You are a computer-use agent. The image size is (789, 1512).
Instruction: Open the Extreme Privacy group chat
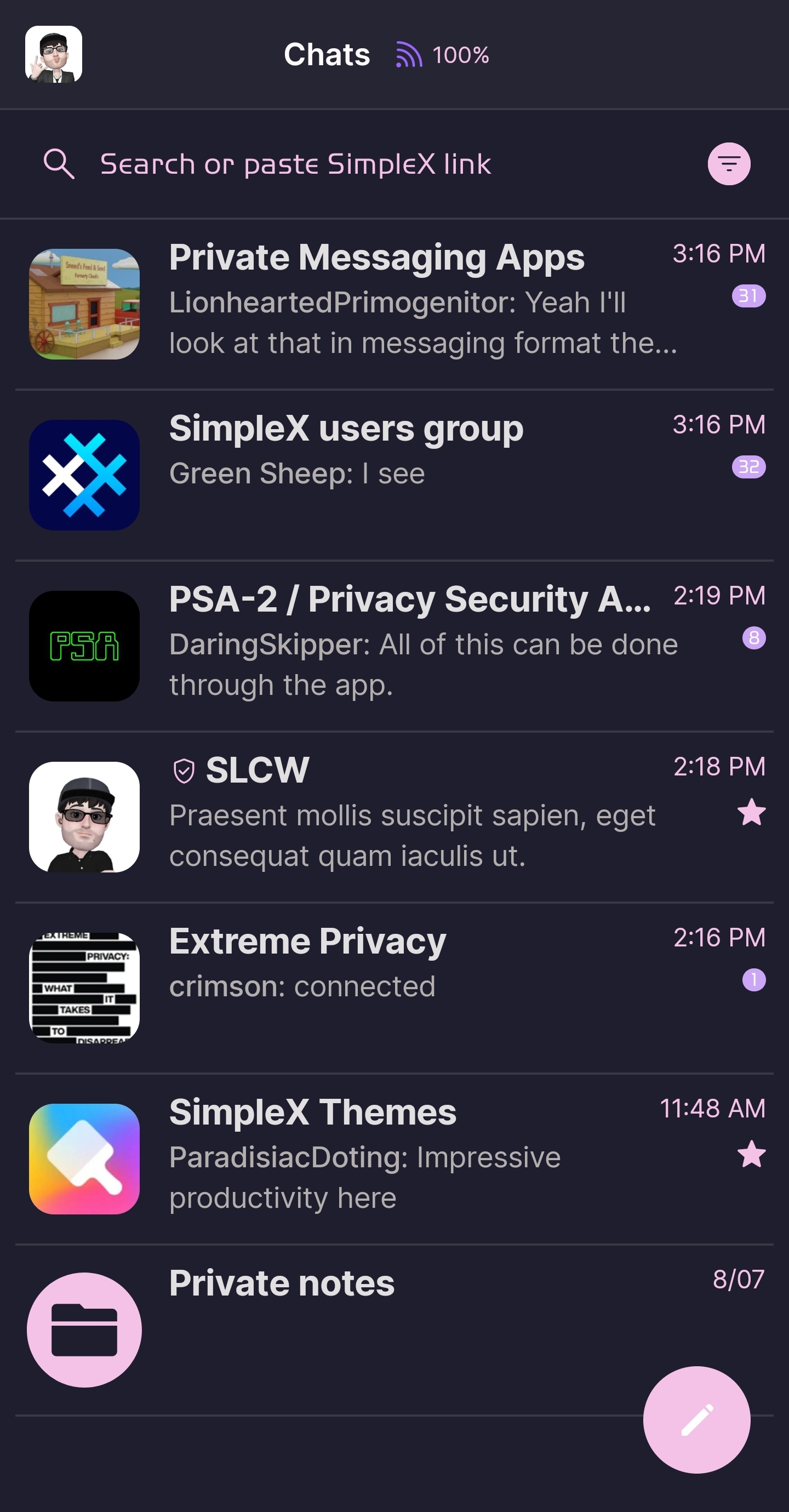pyautogui.click(x=393, y=987)
